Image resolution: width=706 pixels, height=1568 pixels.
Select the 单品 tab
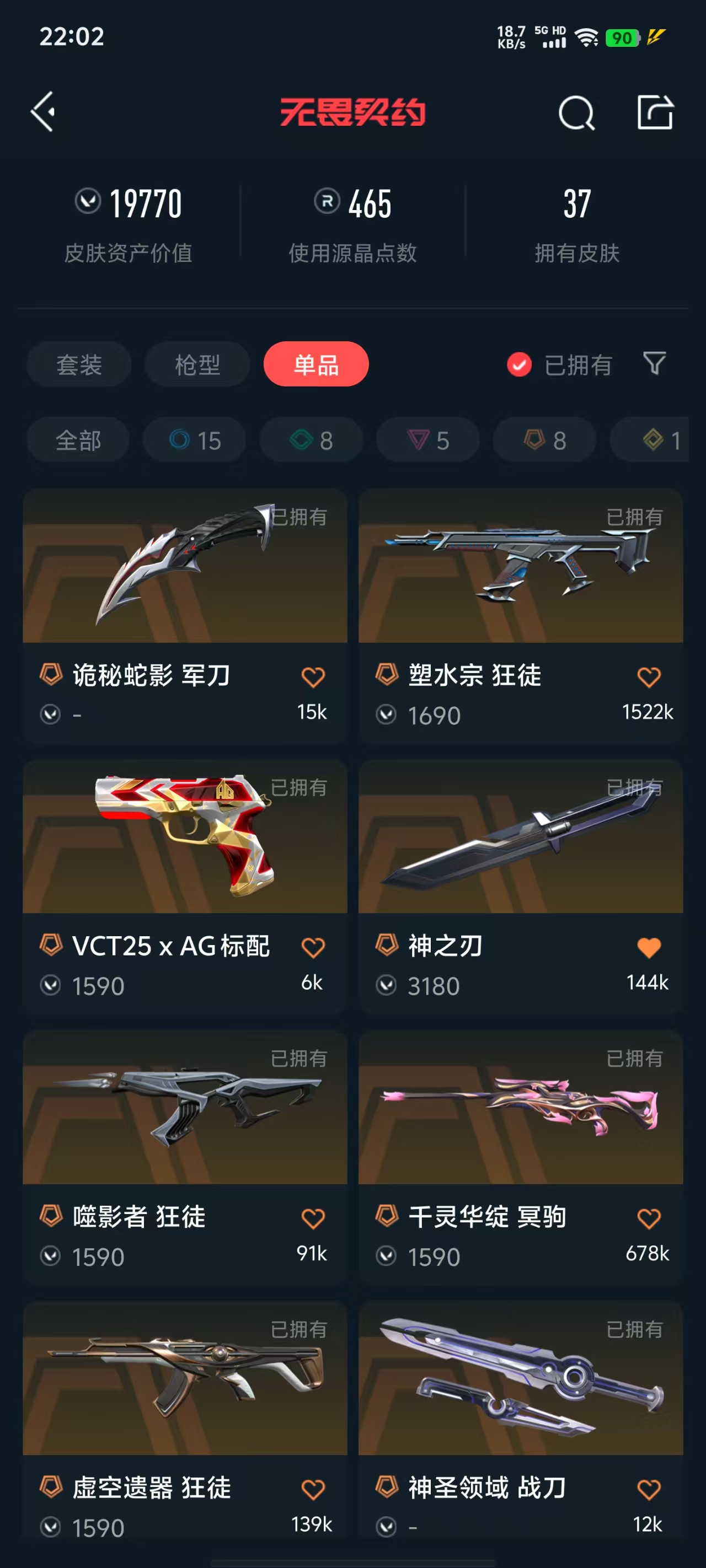click(315, 364)
